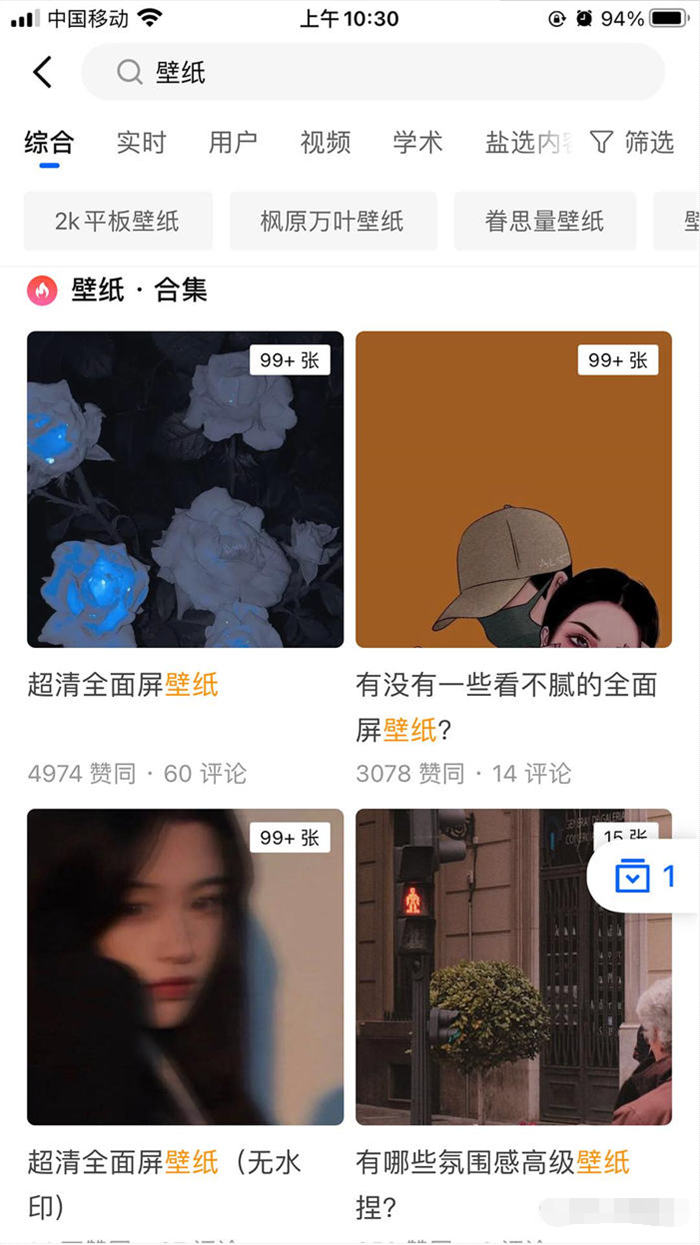700x1245 pixels.
Task: Select the 2k平板壁纸 suggestion chip
Action: [x=118, y=221]
